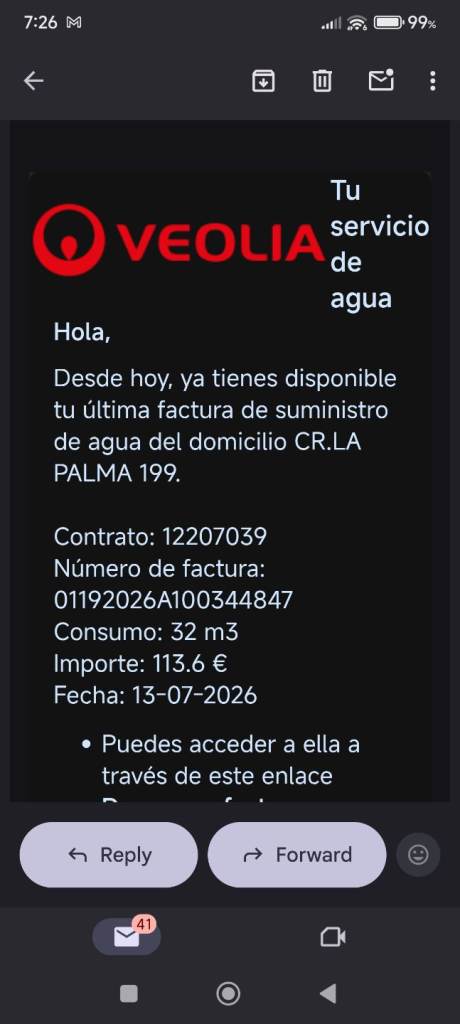Archive this Veolia email
Image resolution: width=460 pixels, height=1024 pixels.
pyautogui.click(x=263, y=81)
